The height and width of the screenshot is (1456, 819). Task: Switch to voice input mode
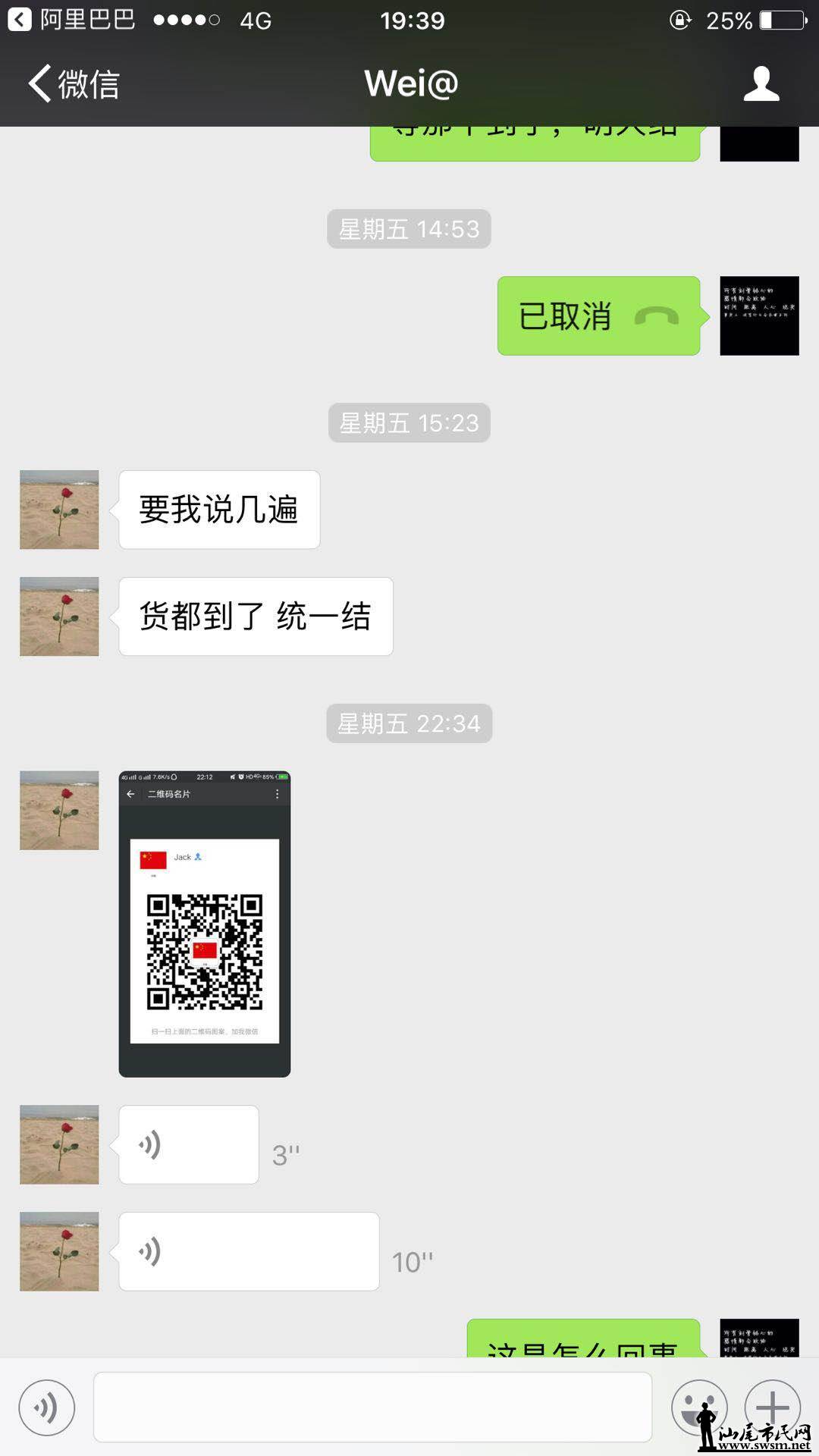click(x=47, y=1407)
